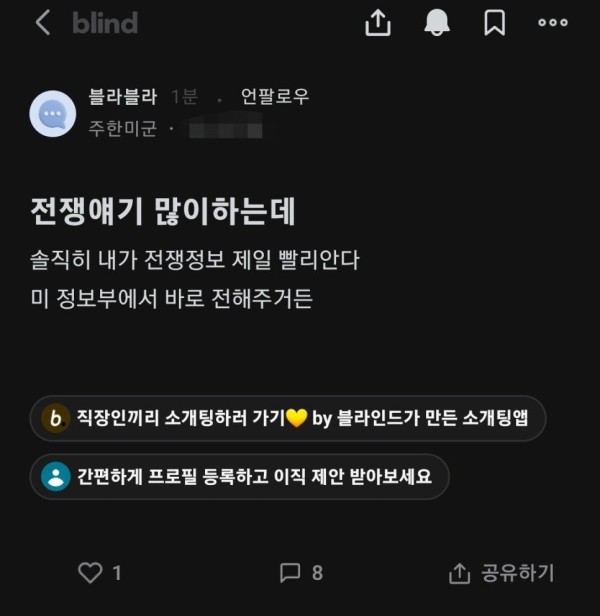Screen dimensions: 600x616
Task: Tap 공유하기 to share the post
Action: click(x=502, y=572)
